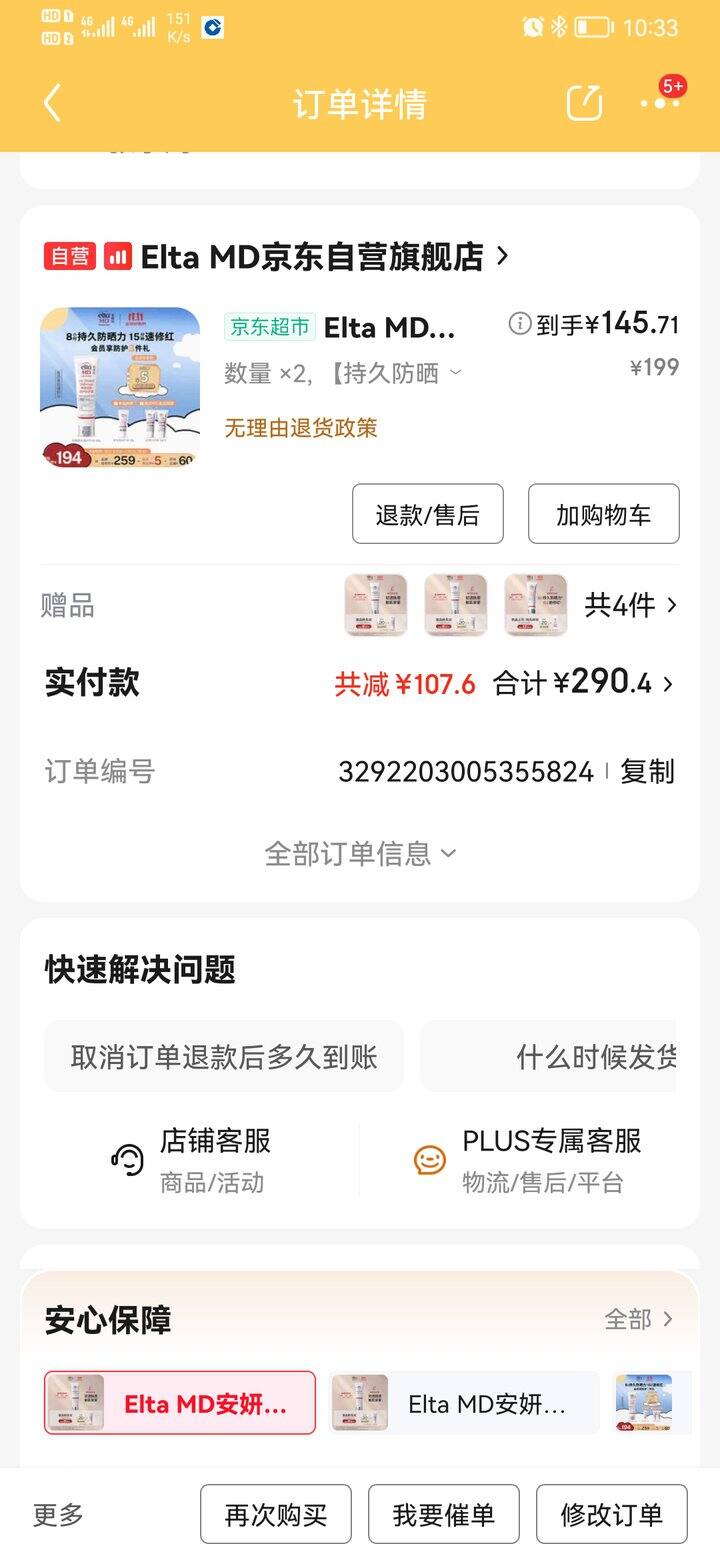Image resolution: width=720 pixels, height=1560 pixels.
Task: Tap 再次购买 to reorder
Action: click(x=276, y=1514)
